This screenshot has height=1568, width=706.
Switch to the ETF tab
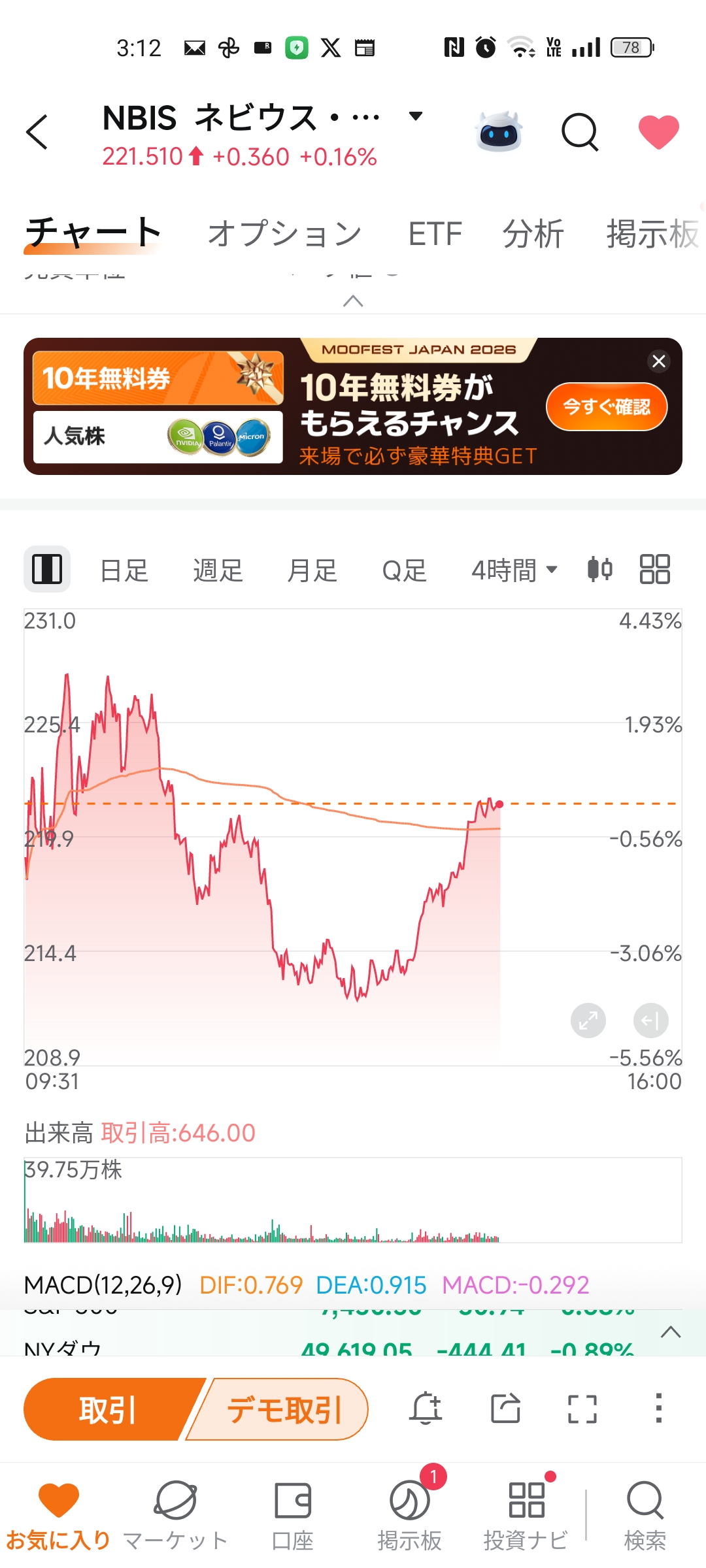coord(435,234)
